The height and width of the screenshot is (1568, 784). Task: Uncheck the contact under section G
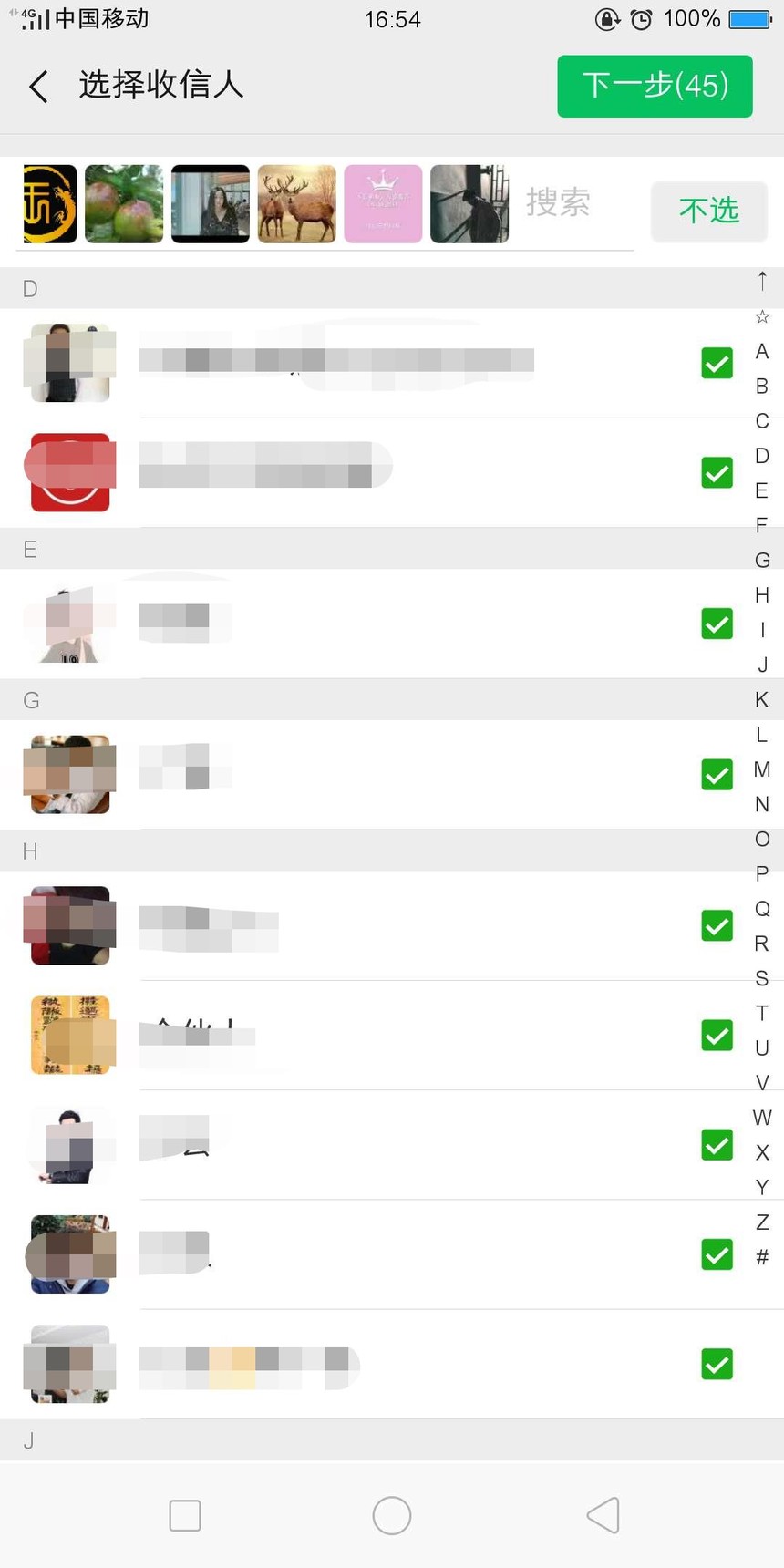coord(717,775)
